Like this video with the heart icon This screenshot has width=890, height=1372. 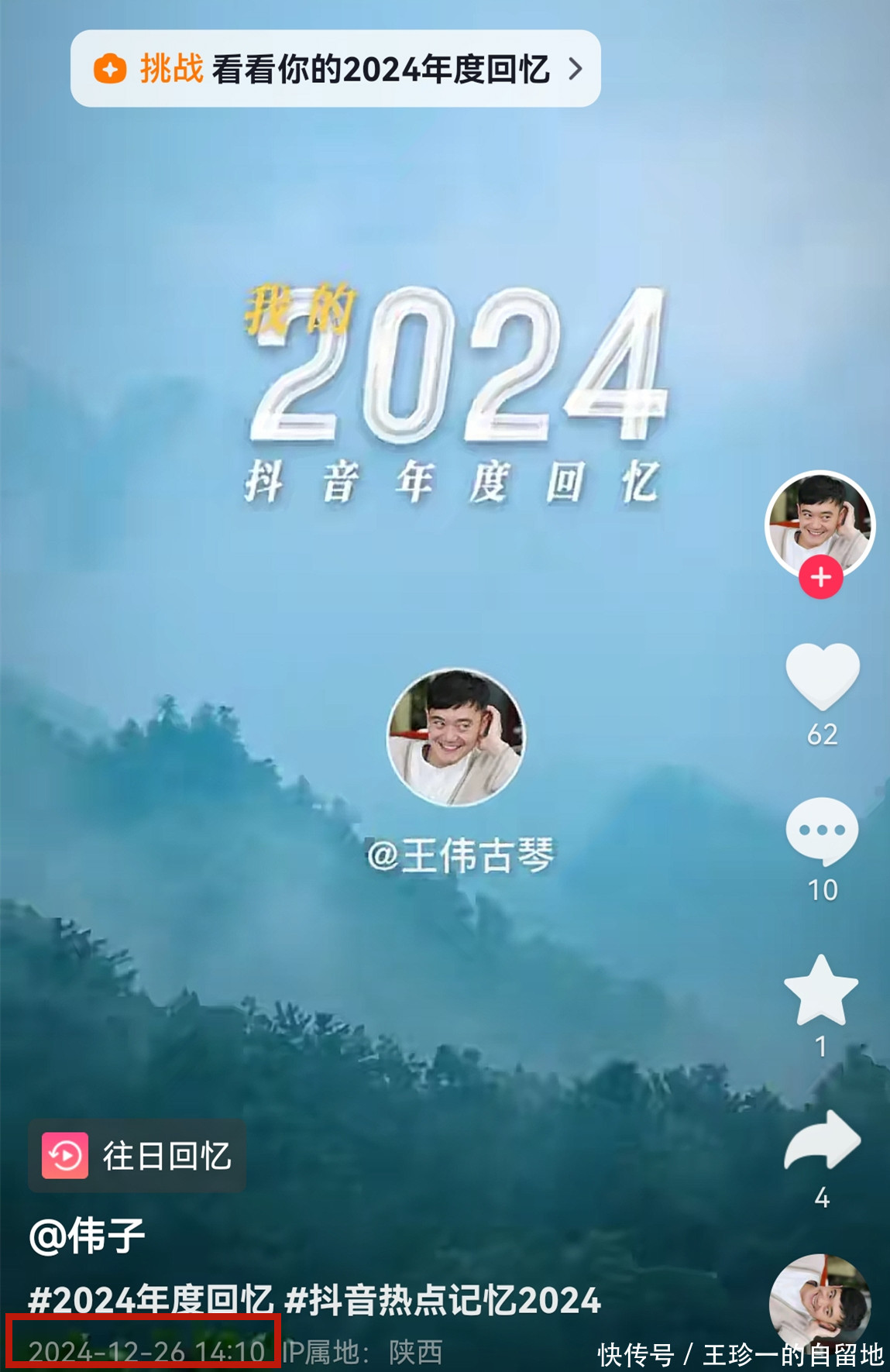tap(822, 676)
